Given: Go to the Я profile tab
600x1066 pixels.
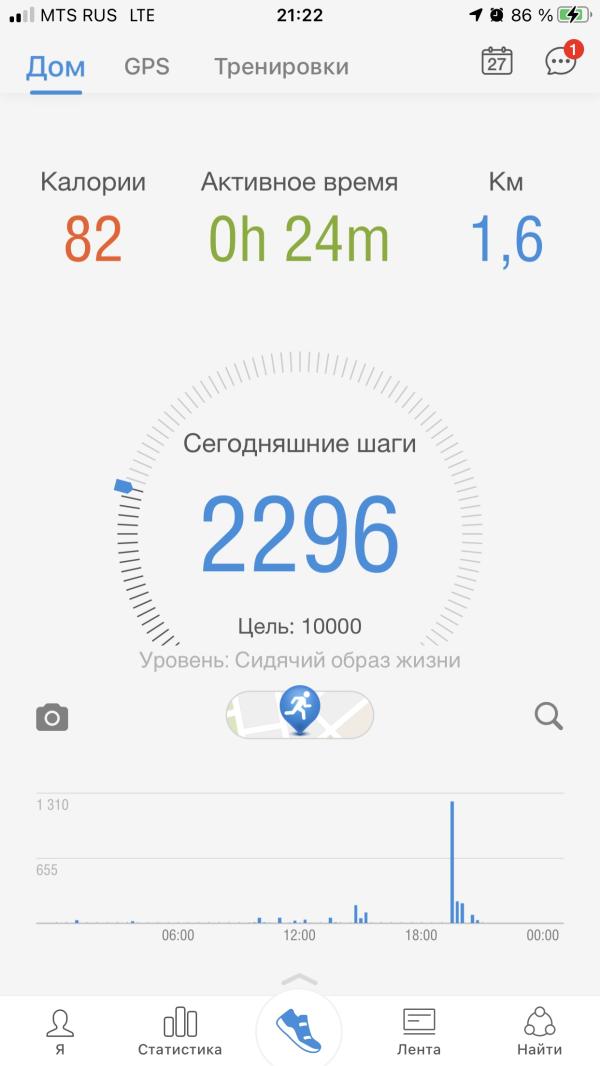Looking at the screenshot, I should click(60, 1031).
